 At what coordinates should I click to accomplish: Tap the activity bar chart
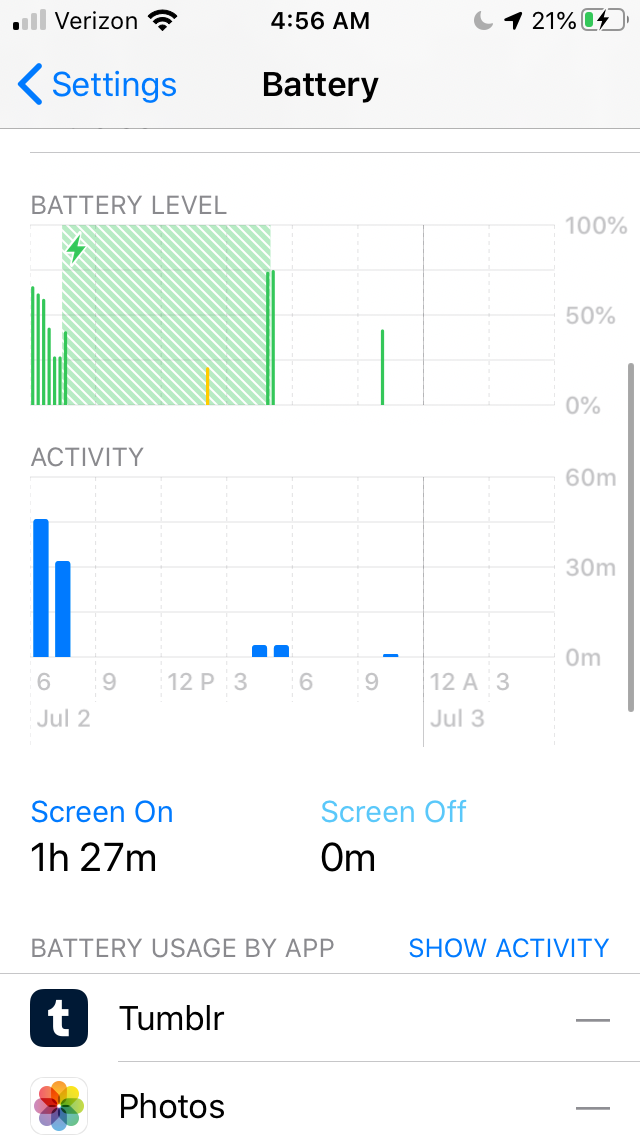tap(293, 567)
